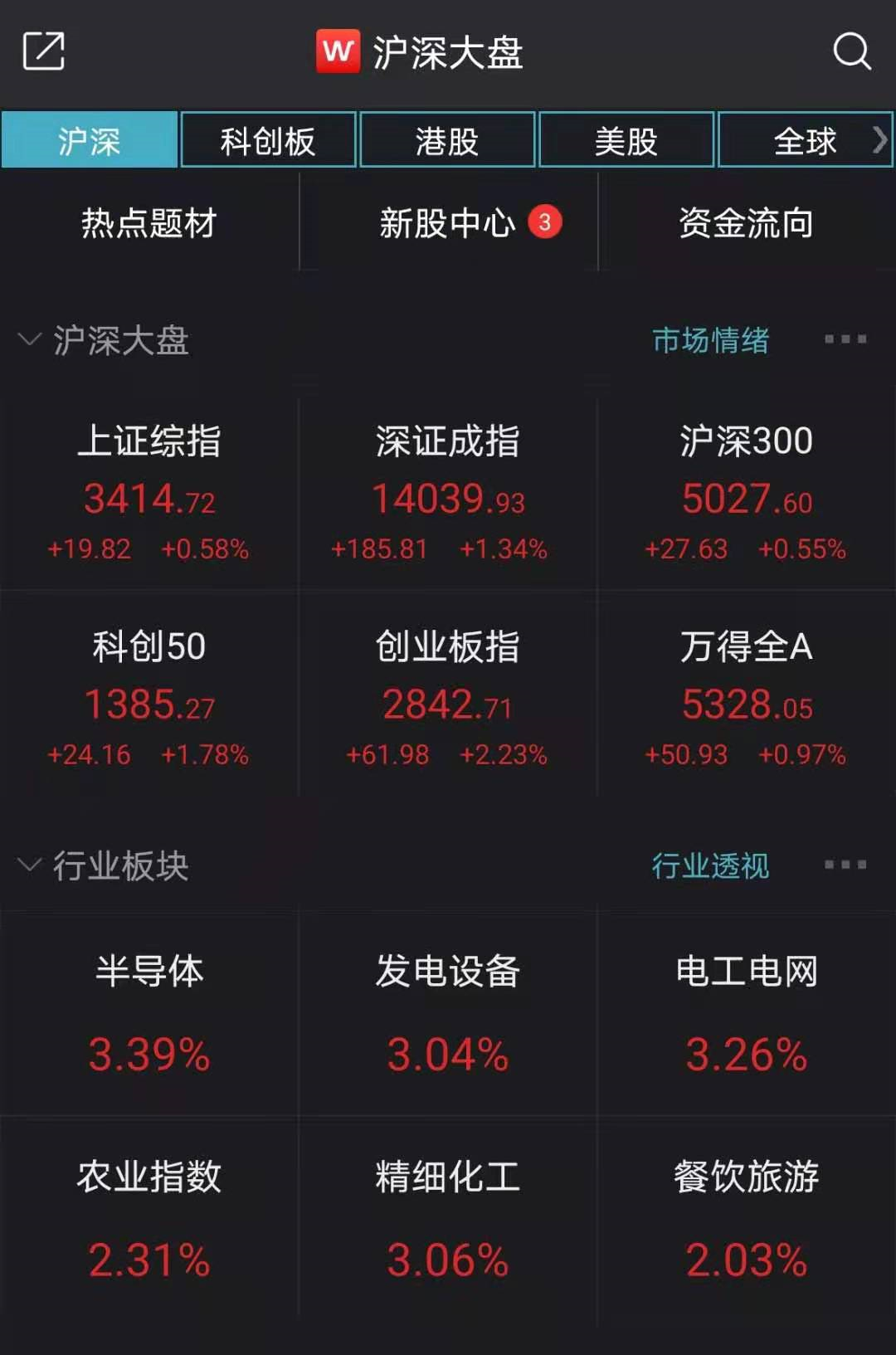Image resolution: width=896 pixels, height=1355 pixels.
Task: Open the search magnifier
Action: pos(851,51)
